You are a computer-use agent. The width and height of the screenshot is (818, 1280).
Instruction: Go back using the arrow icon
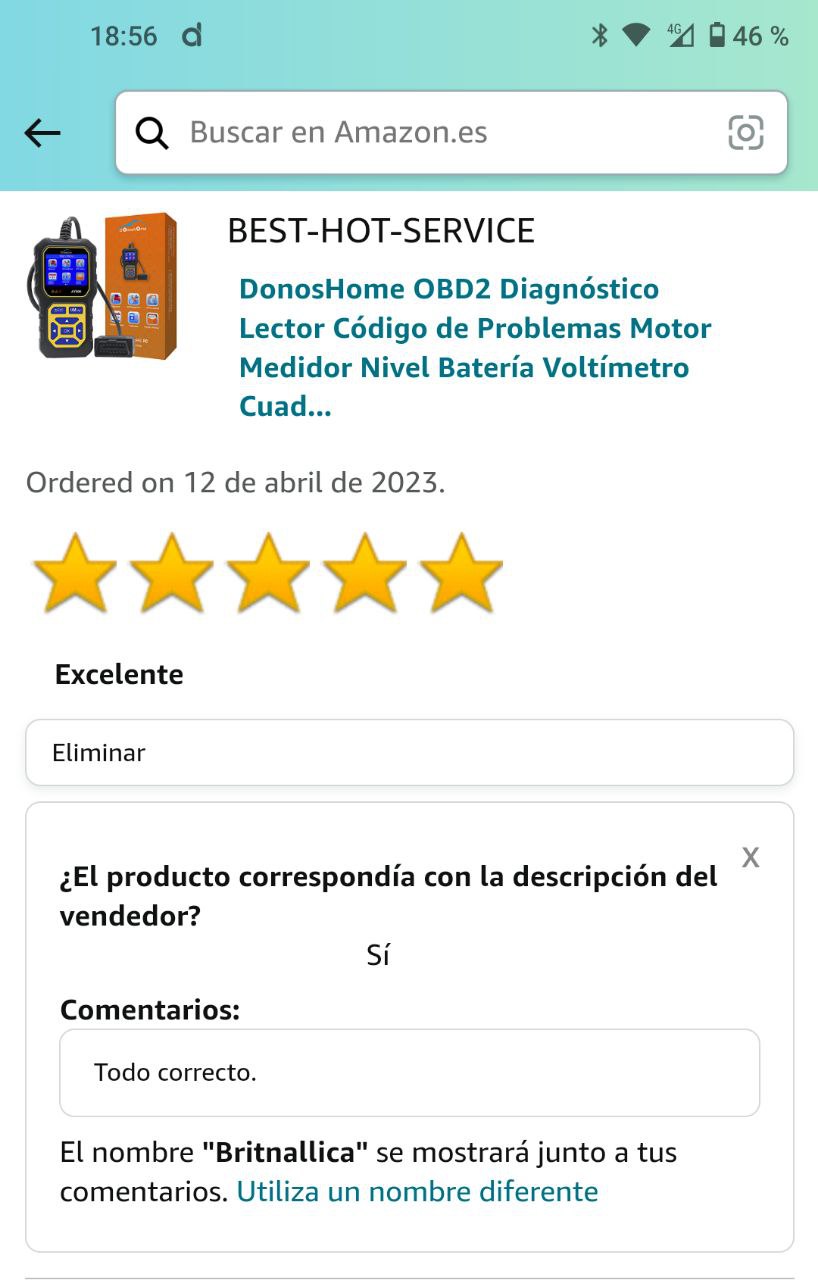pos(42,133)
